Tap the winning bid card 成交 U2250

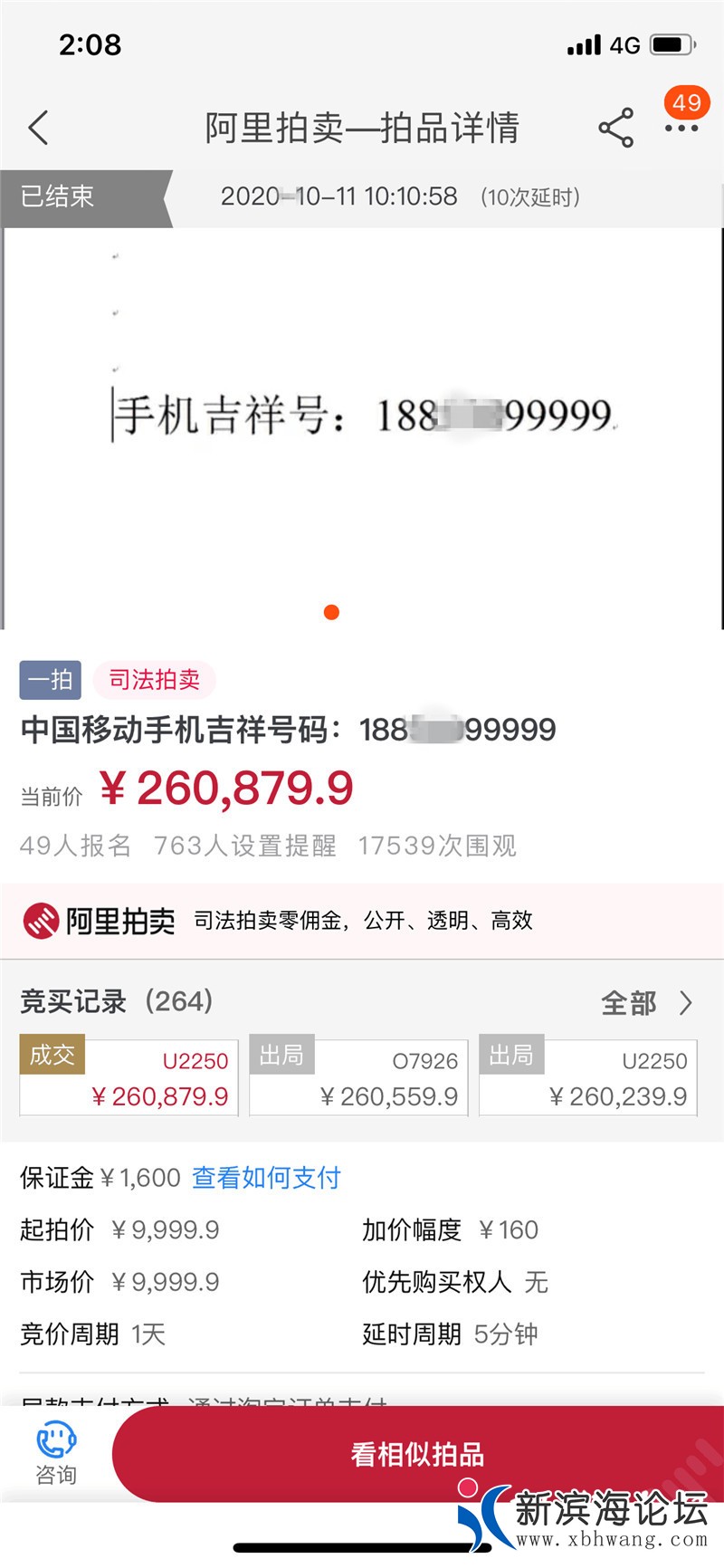[x=127, y=1077]
